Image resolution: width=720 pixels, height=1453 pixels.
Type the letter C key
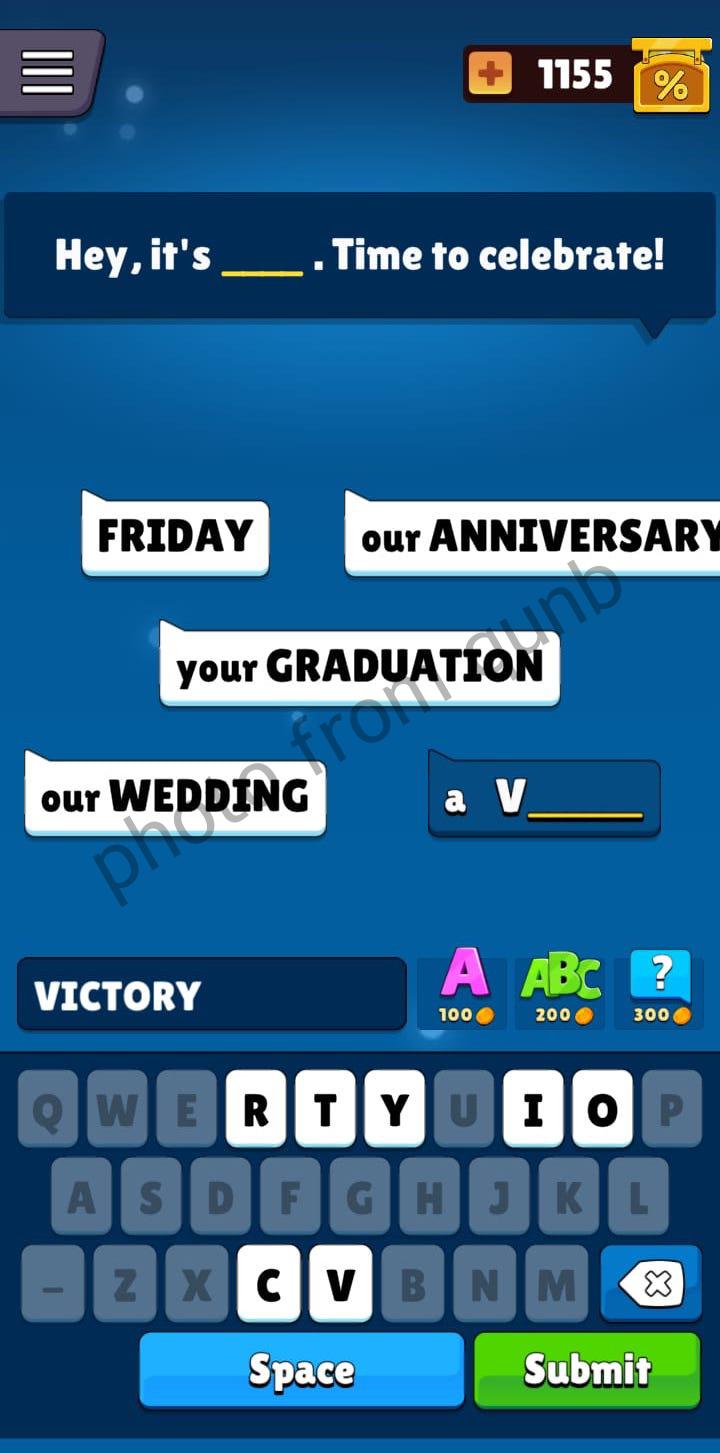point(268,1284)
